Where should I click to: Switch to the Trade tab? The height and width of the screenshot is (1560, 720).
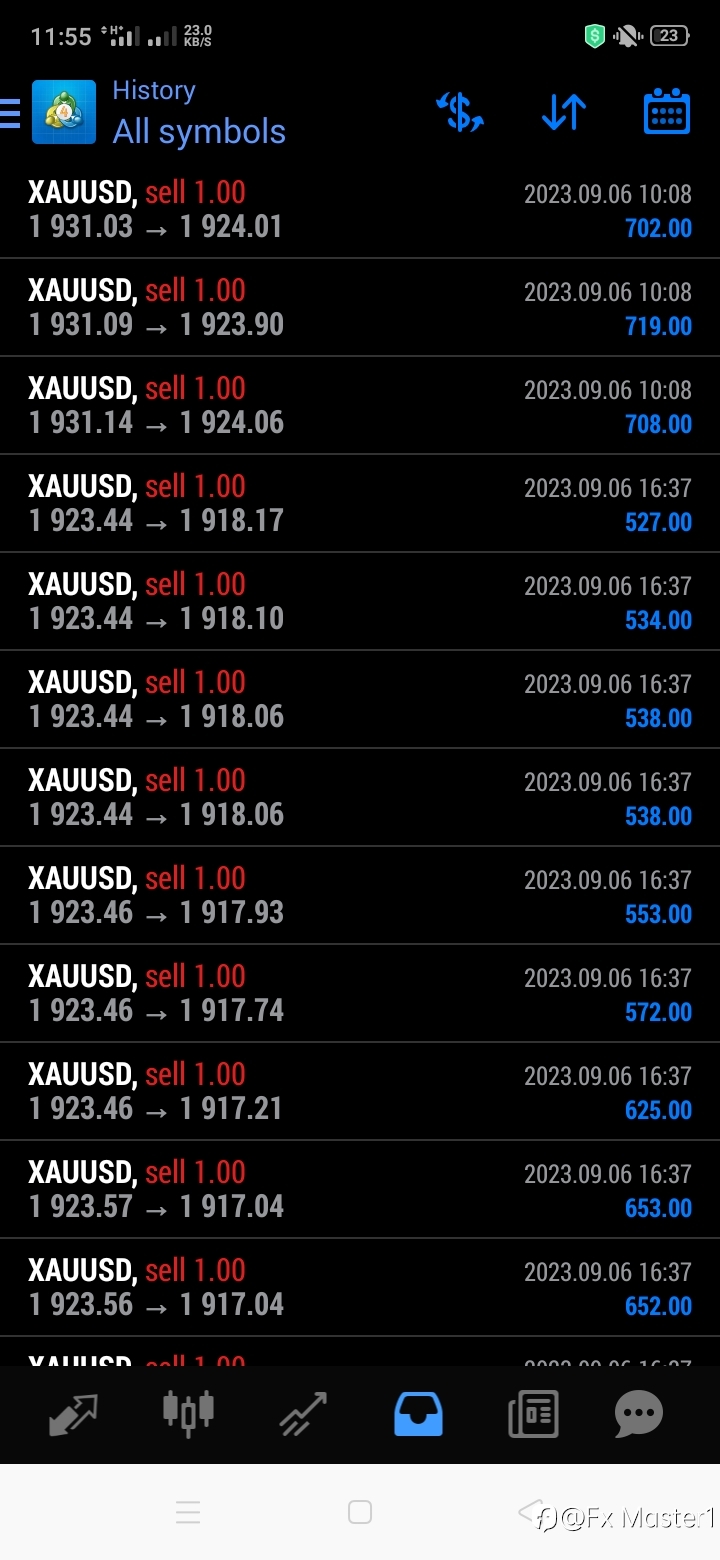coord(303,1414)
